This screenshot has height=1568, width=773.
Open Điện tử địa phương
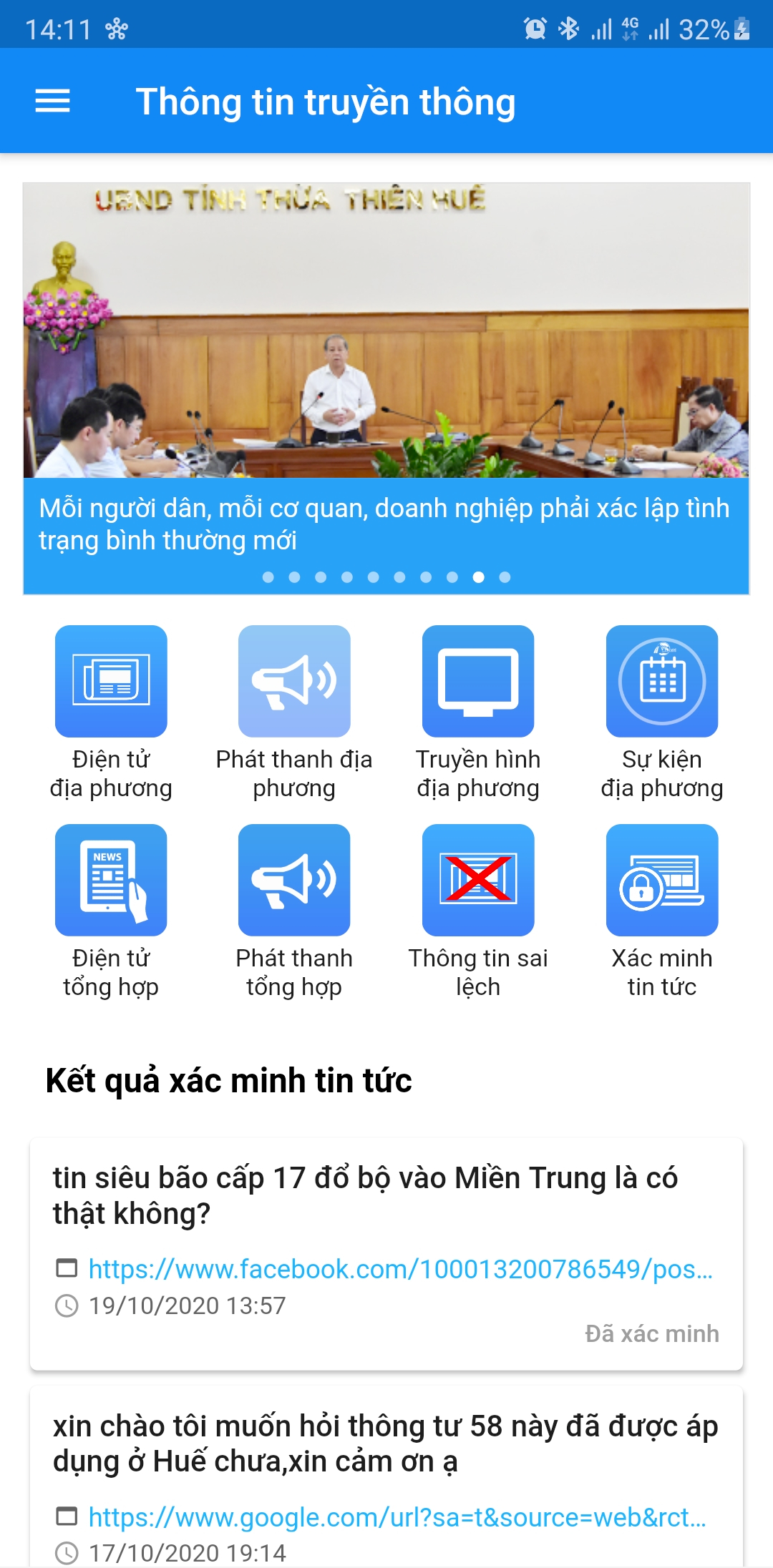pos(111,712)
